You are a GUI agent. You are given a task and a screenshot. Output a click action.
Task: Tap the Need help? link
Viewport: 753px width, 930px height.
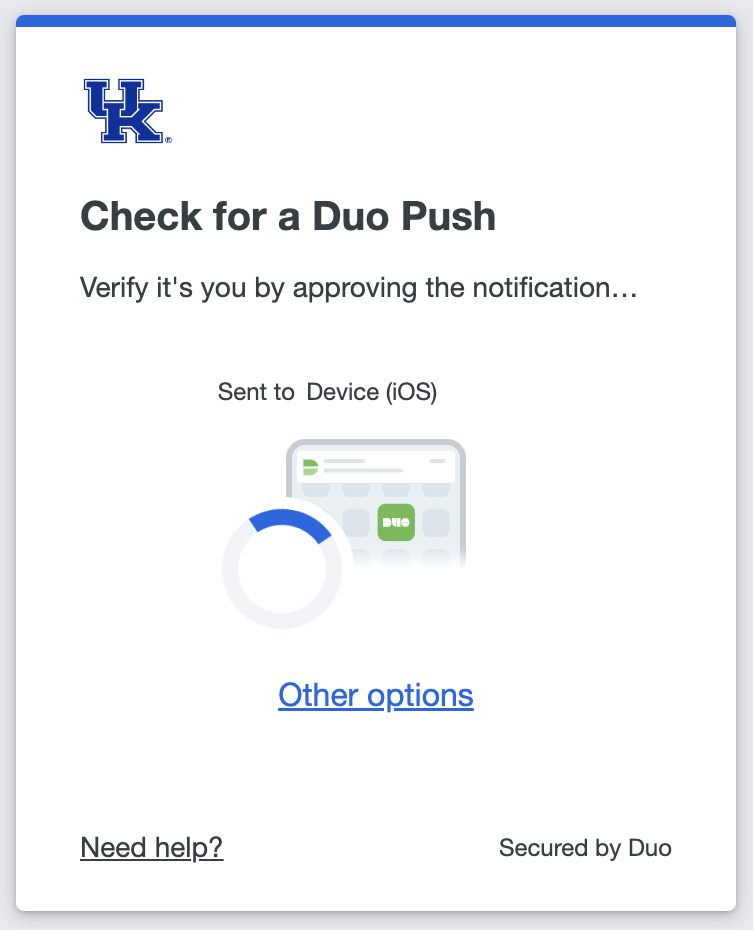(151, 848)
